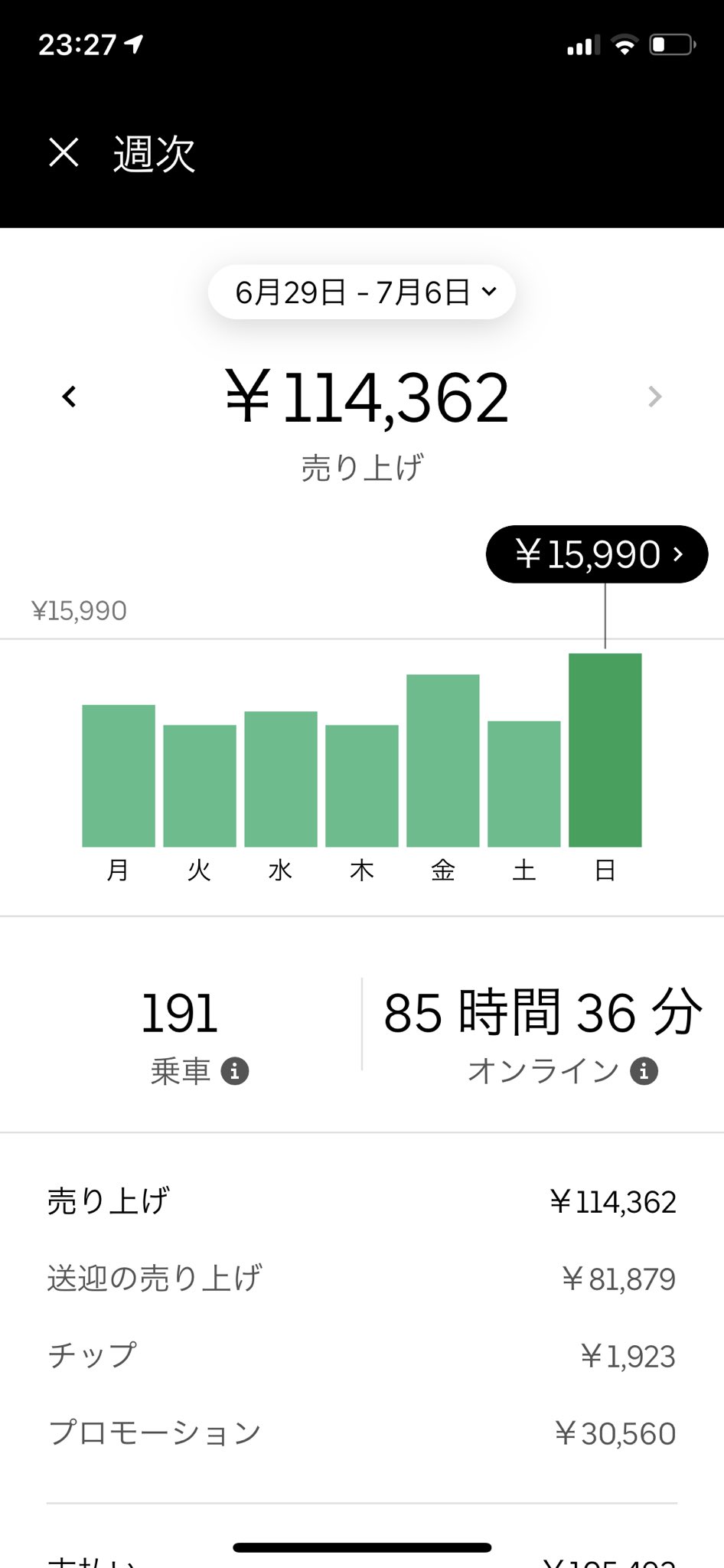
Task: Select the 土 bar in the chart
Action: [524, 783]
